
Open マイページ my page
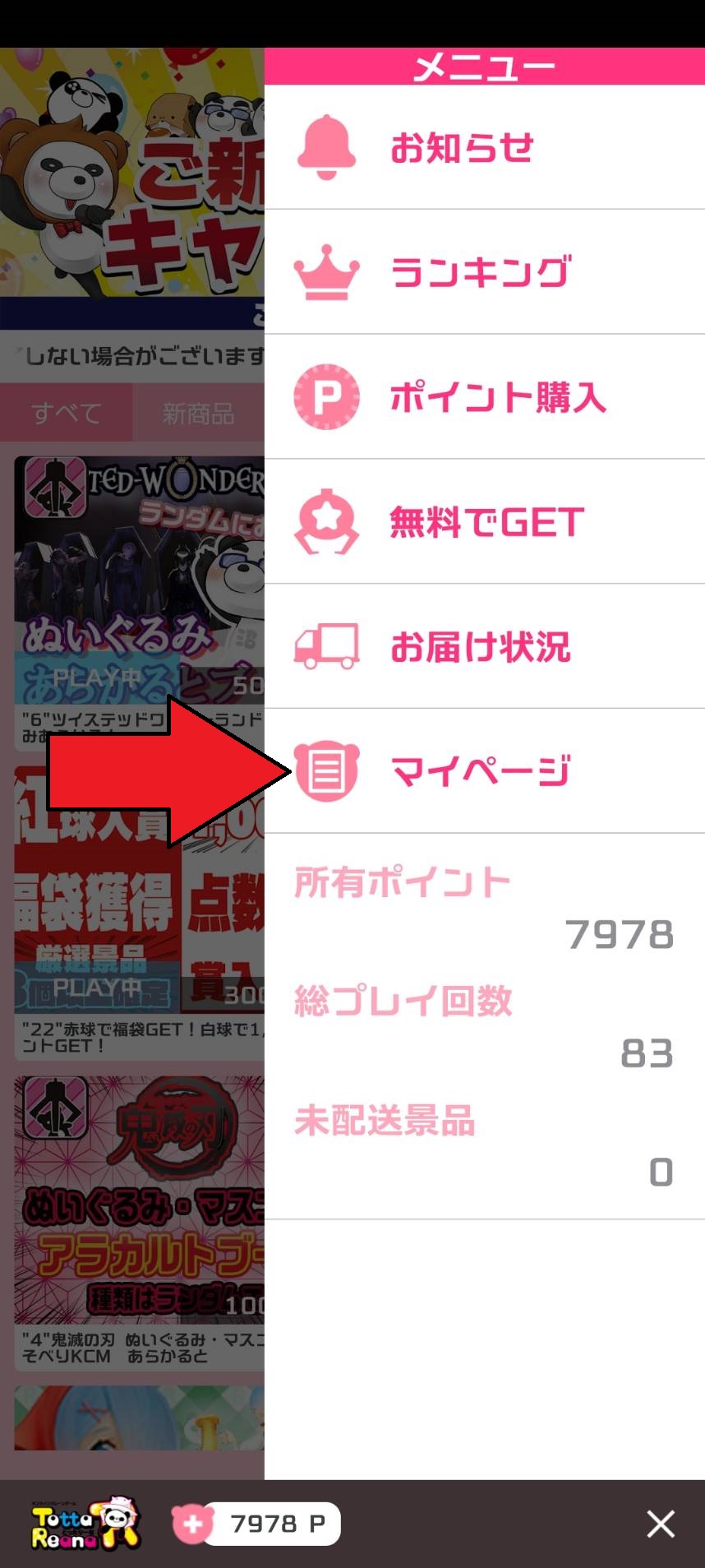click(x=485, y=771)
